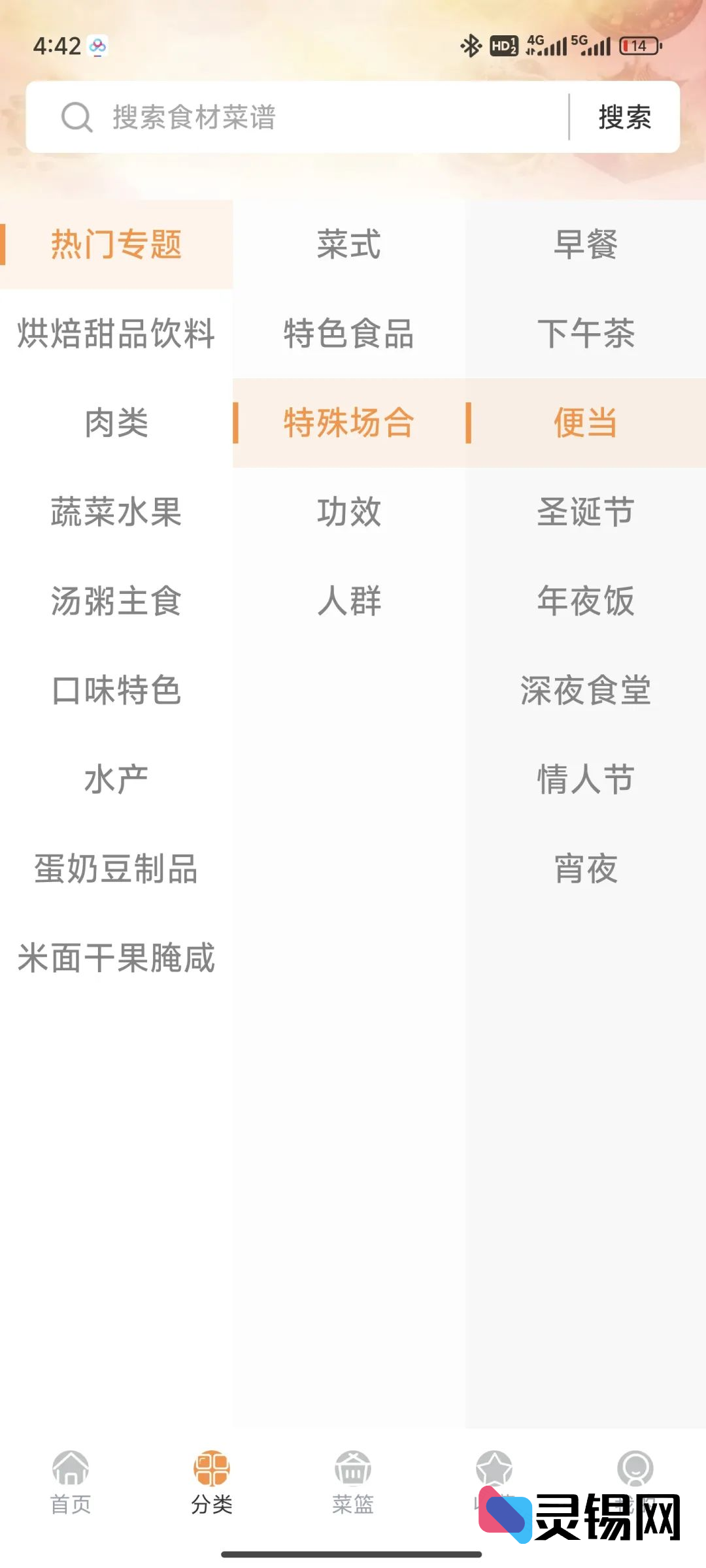Open 深夜食堂 recipes
This screenshot has height=1568, width=706.
pos(585,691)
